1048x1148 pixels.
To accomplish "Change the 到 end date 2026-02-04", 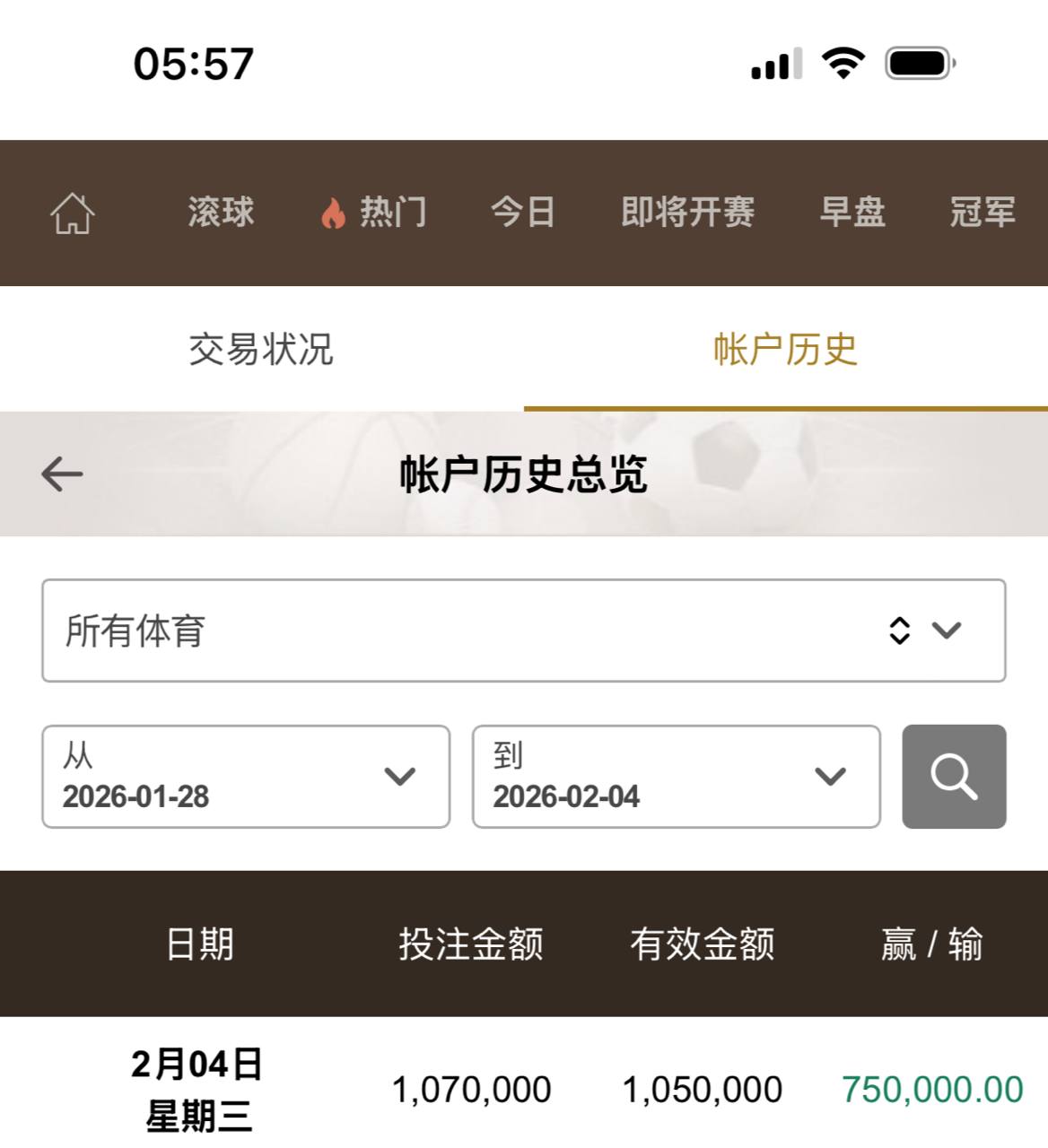I will click(x=676, y=777).
